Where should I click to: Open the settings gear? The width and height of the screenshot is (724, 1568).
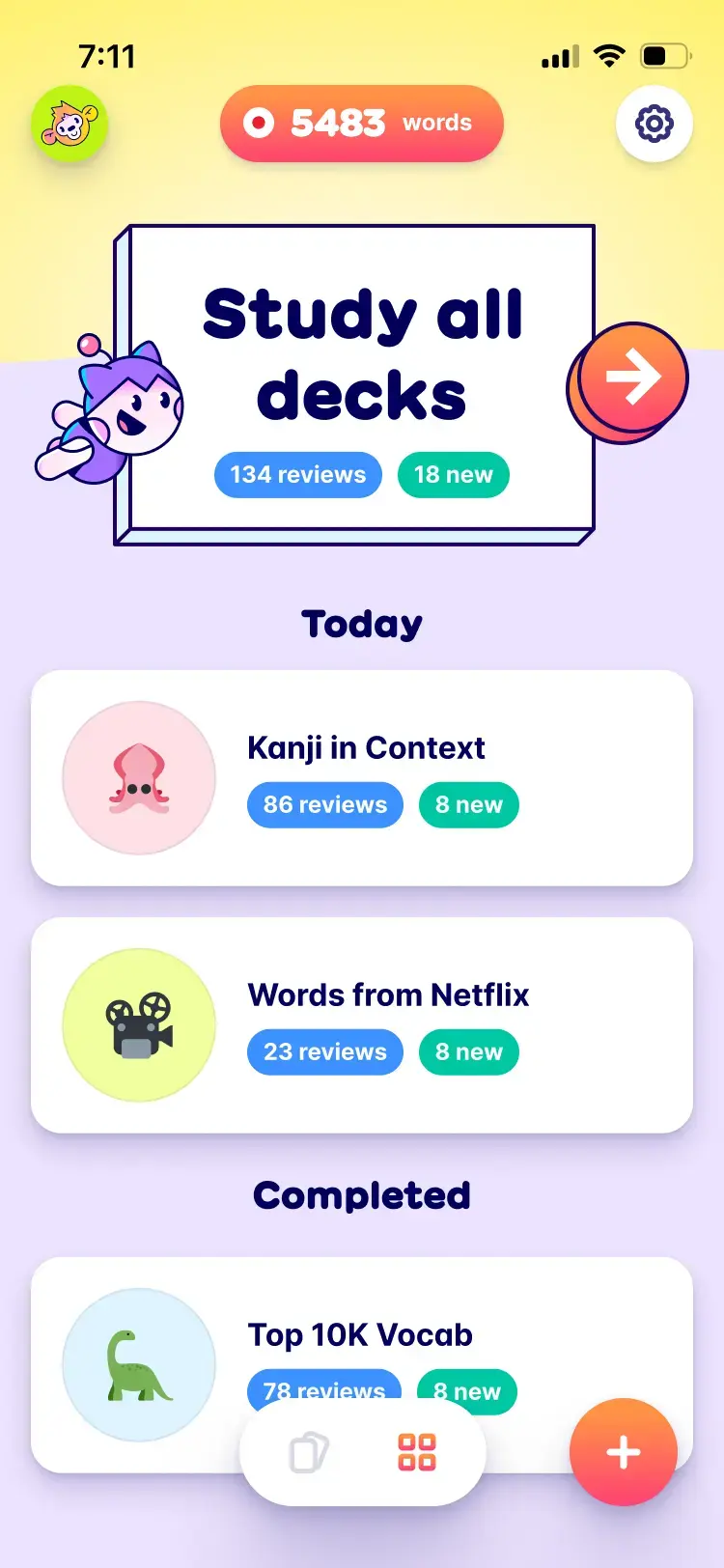[654, 124]
